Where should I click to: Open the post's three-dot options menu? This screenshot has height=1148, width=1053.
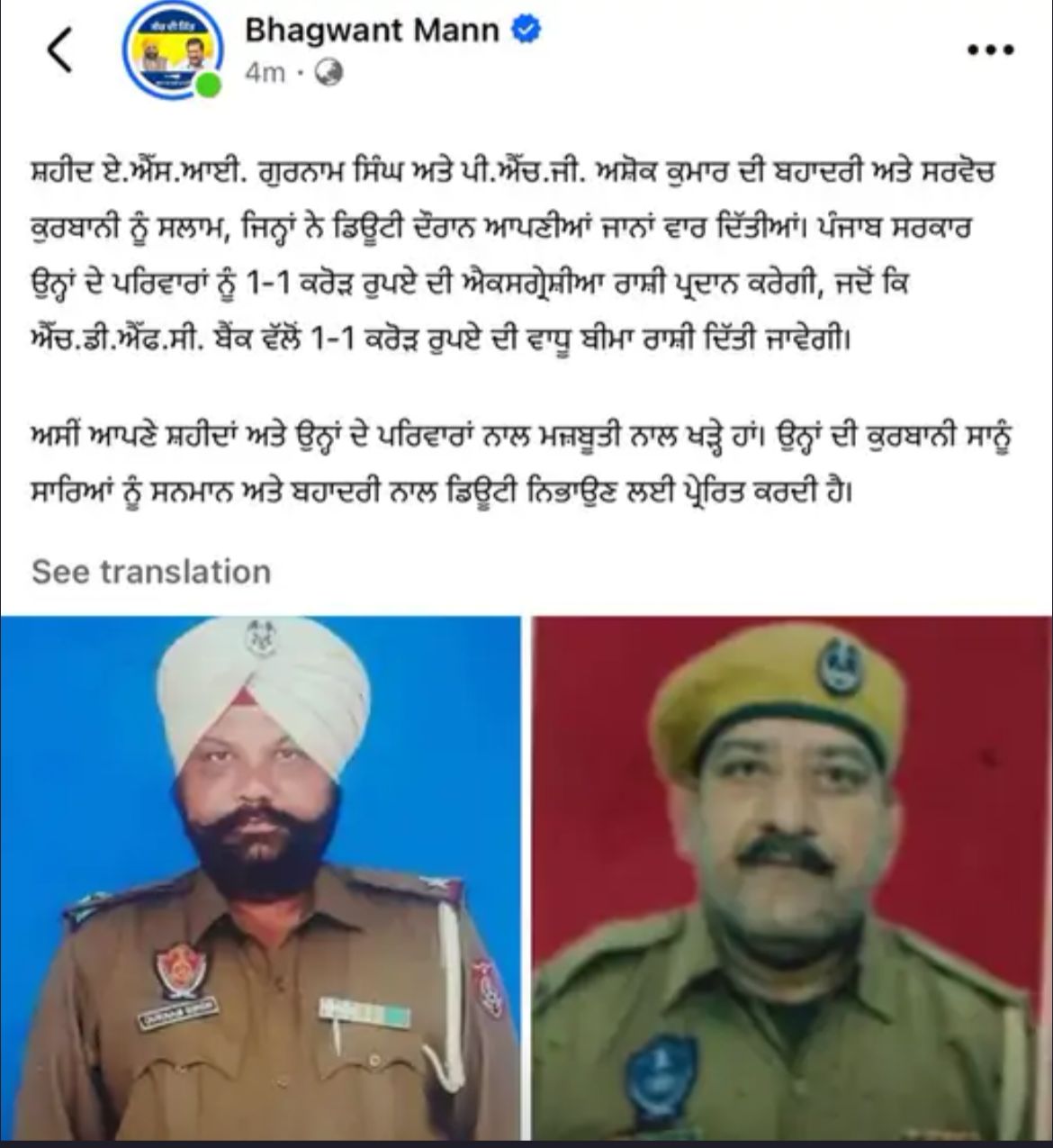click(x=990, y=50)
